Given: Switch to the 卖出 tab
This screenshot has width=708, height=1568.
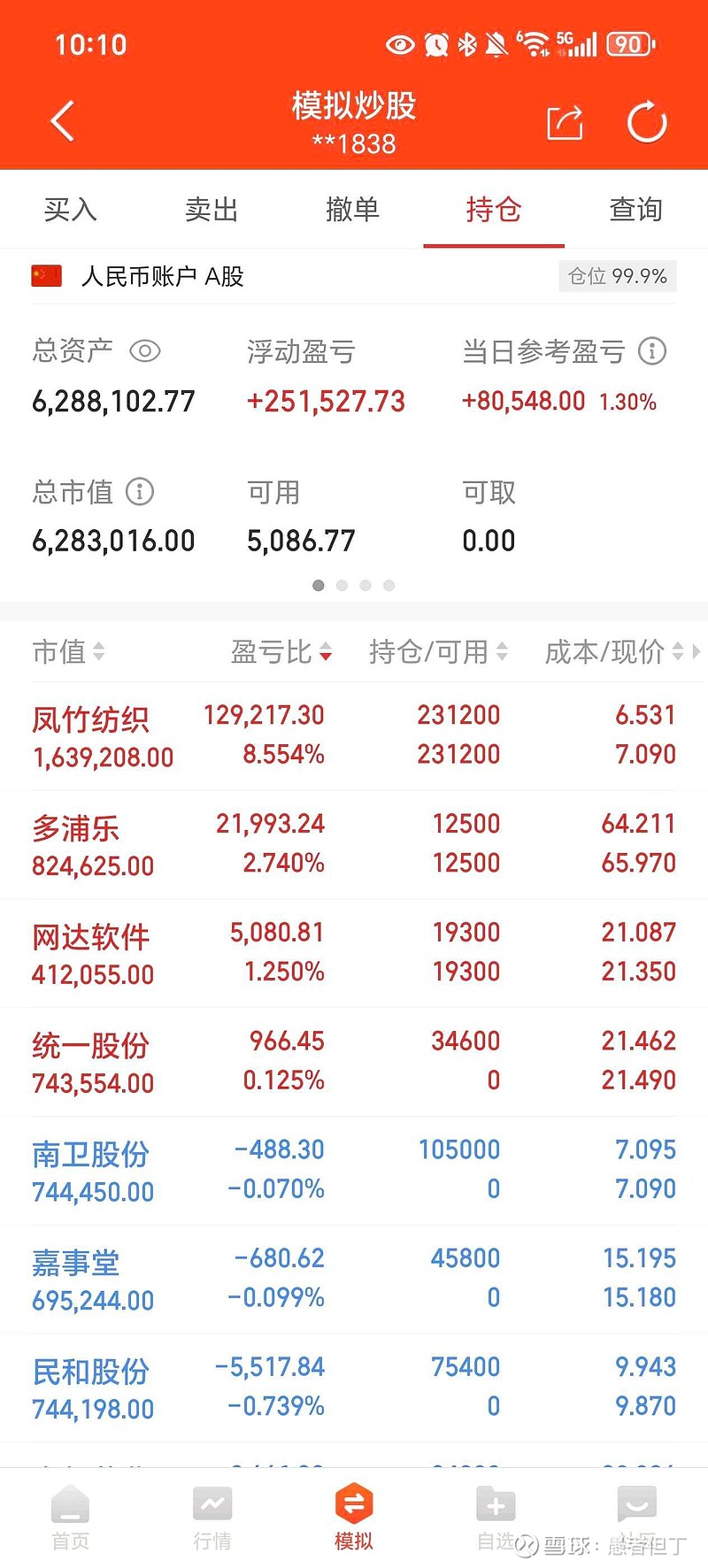Looking at the screenshot, I should (212, 210).
